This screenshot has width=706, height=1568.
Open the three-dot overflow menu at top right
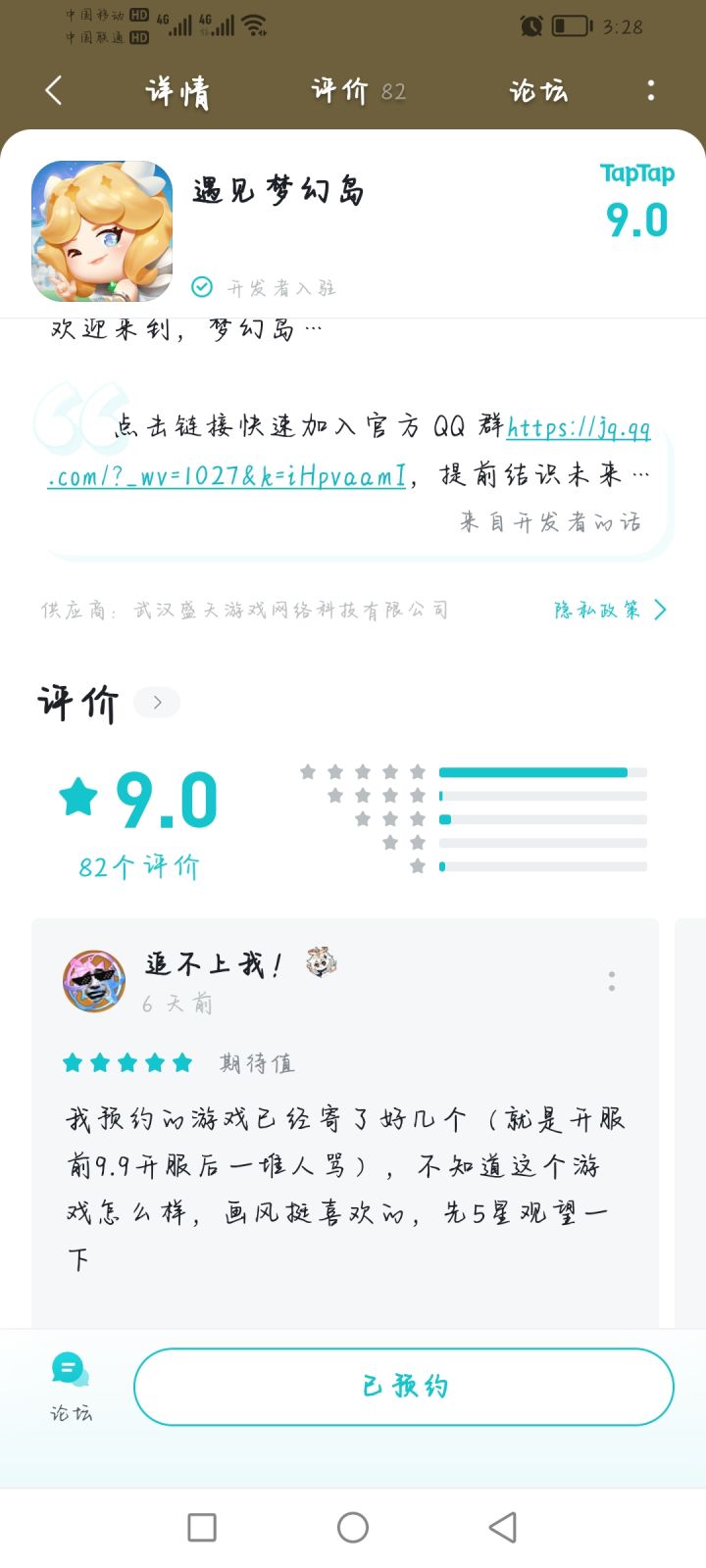650,89
